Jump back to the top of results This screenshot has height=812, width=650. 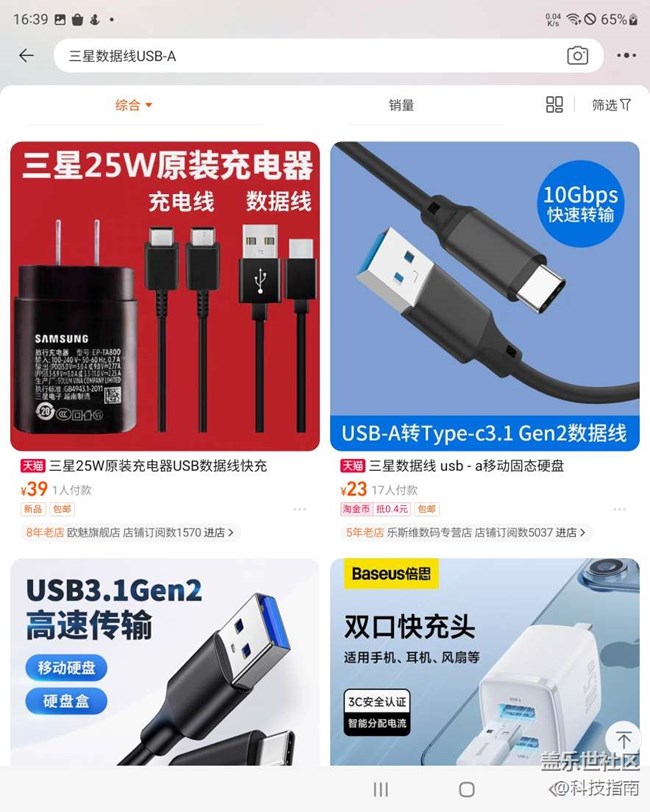coord(622,740)
